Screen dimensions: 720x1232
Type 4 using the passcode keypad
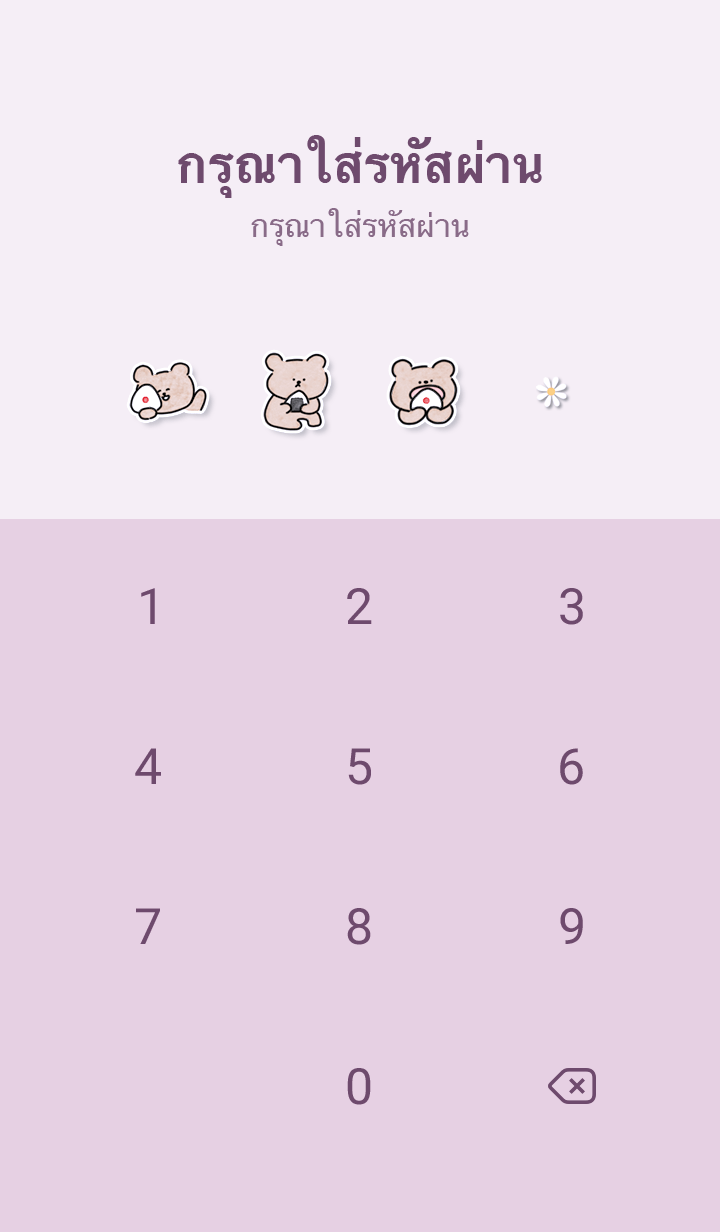pyautogui.click(x=148, y=767)
